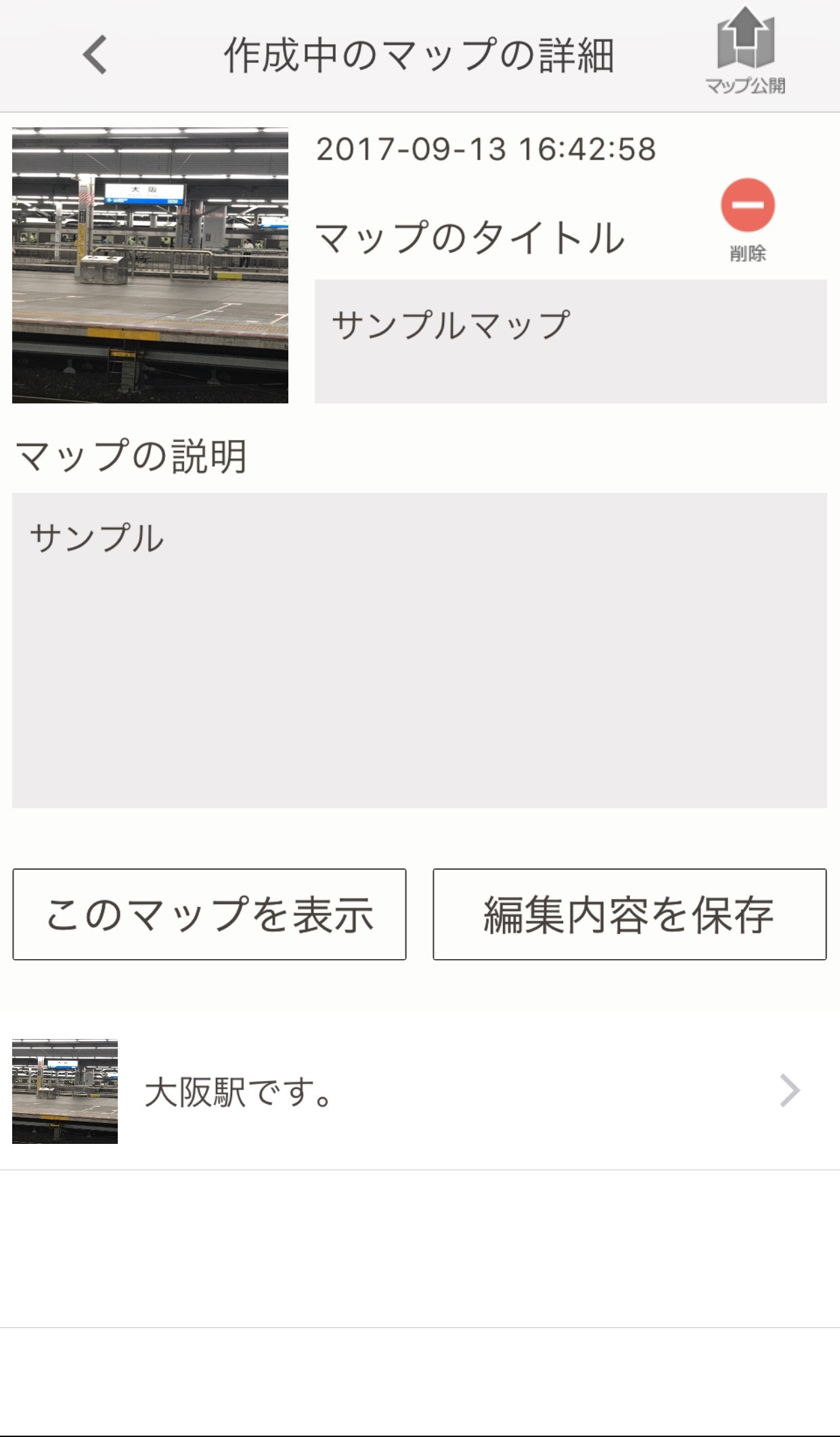Delete this map via 削除
840x1437 pixels.
(747, 218)
